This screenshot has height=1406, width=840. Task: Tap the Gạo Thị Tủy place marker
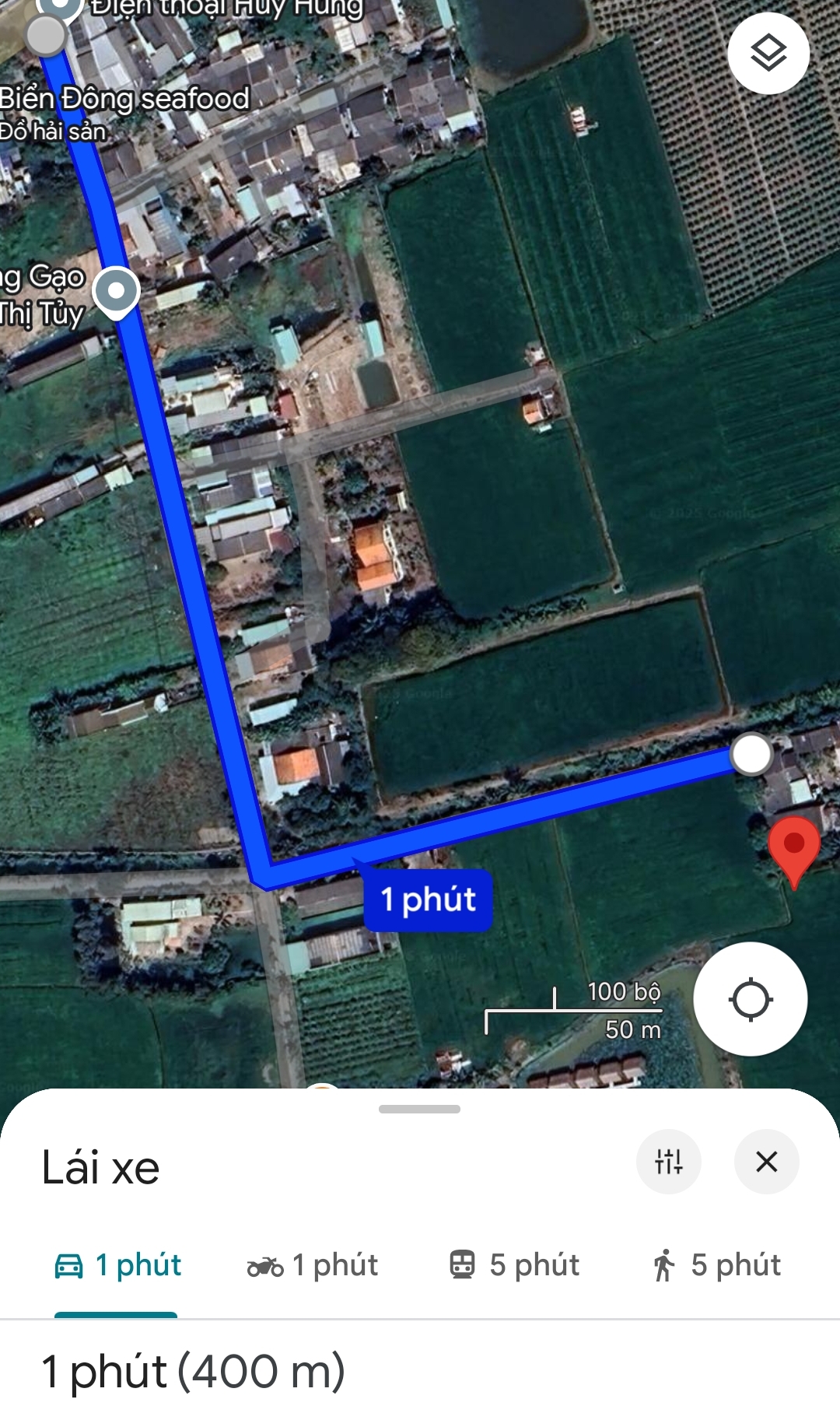coord(116,293)
